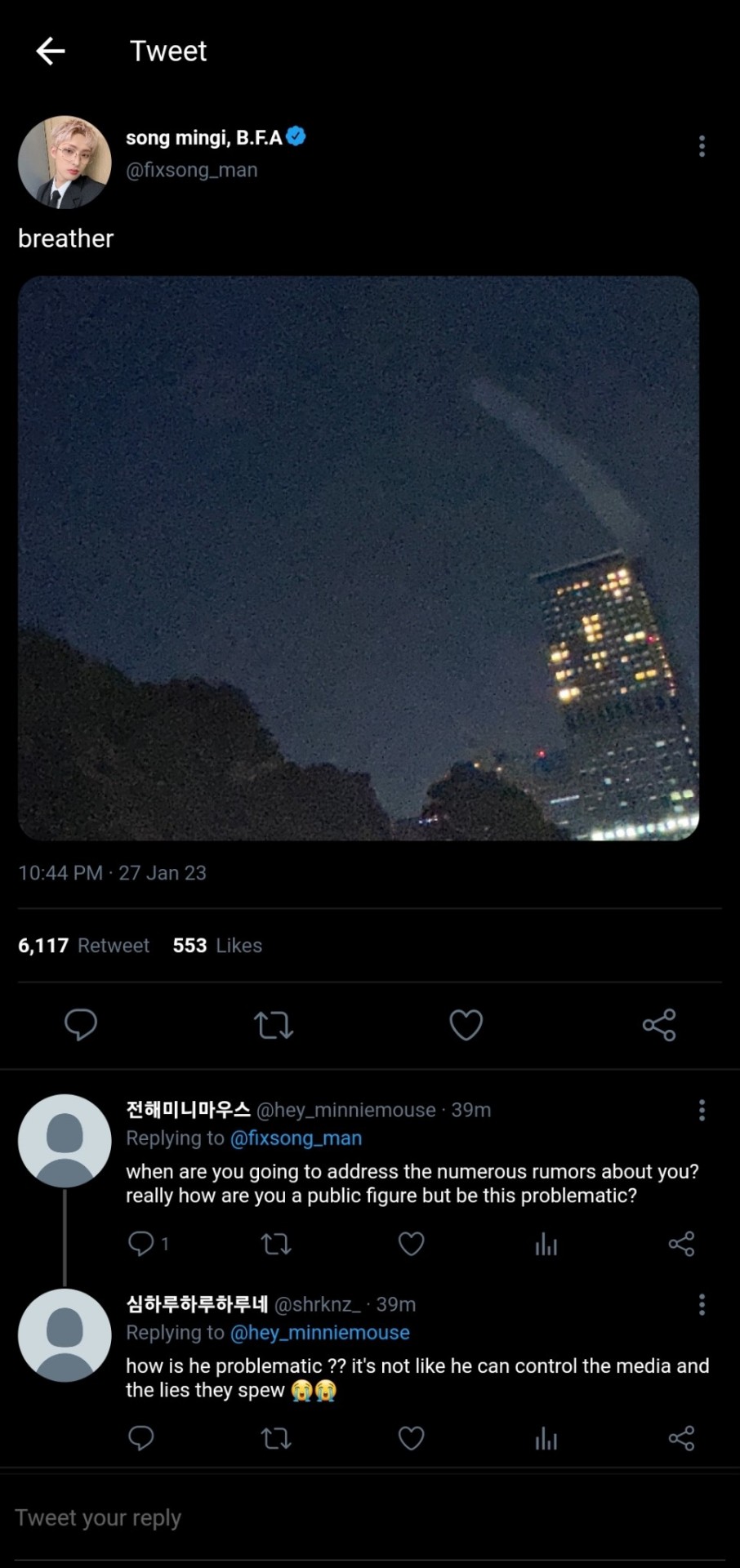Like the reply from hey_minniemouse
Image resolution: width=740 pixels, height=1568 pixels.
coord(411,1244)
